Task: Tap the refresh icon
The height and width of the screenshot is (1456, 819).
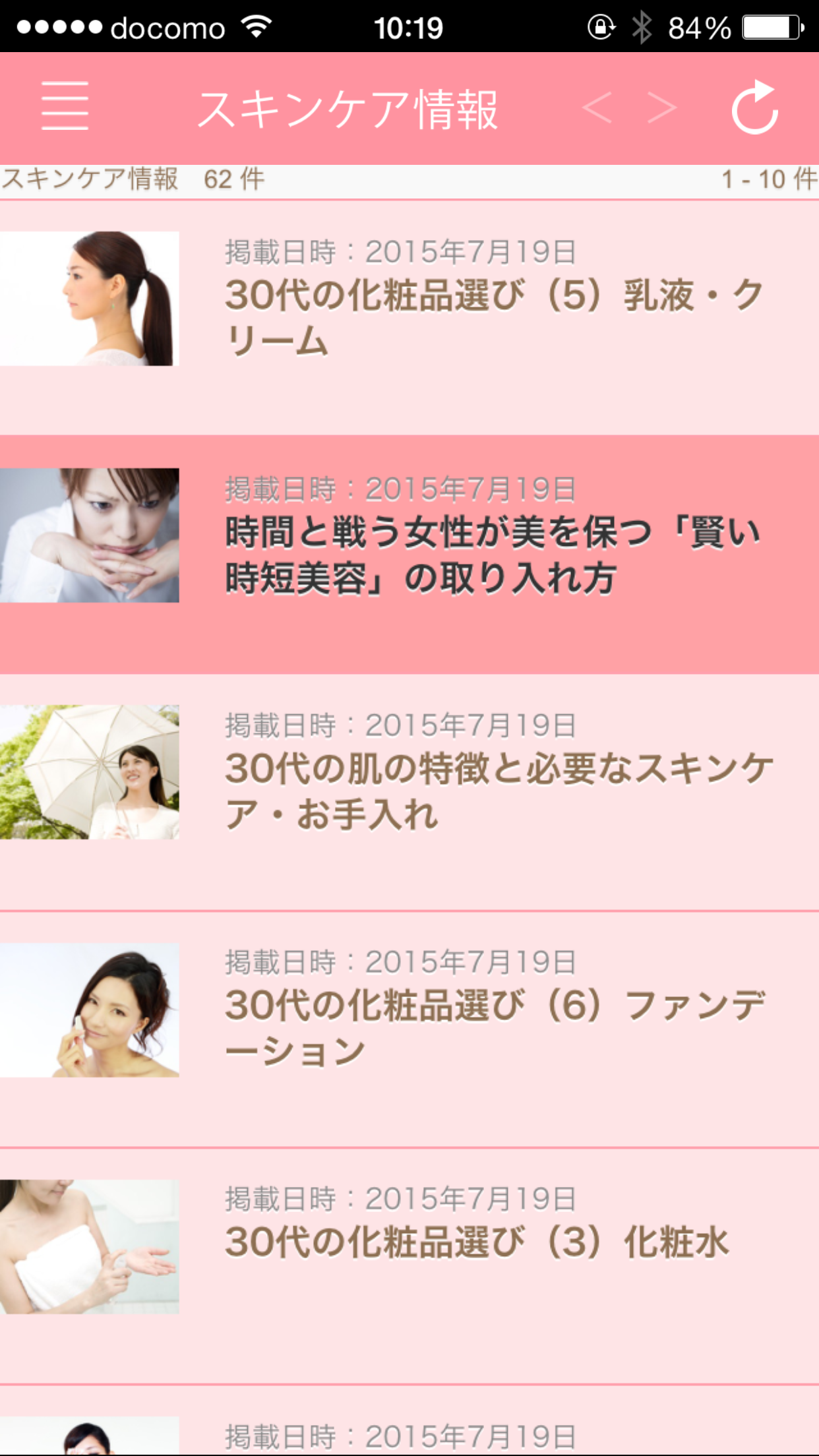Action: pyautogui.click(x=755, y=107)
